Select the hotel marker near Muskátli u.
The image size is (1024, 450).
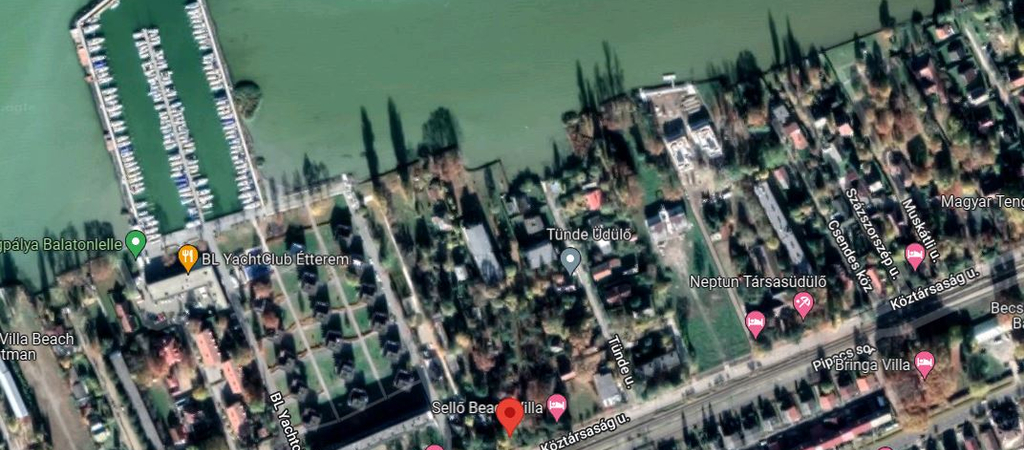click(914, 256)
